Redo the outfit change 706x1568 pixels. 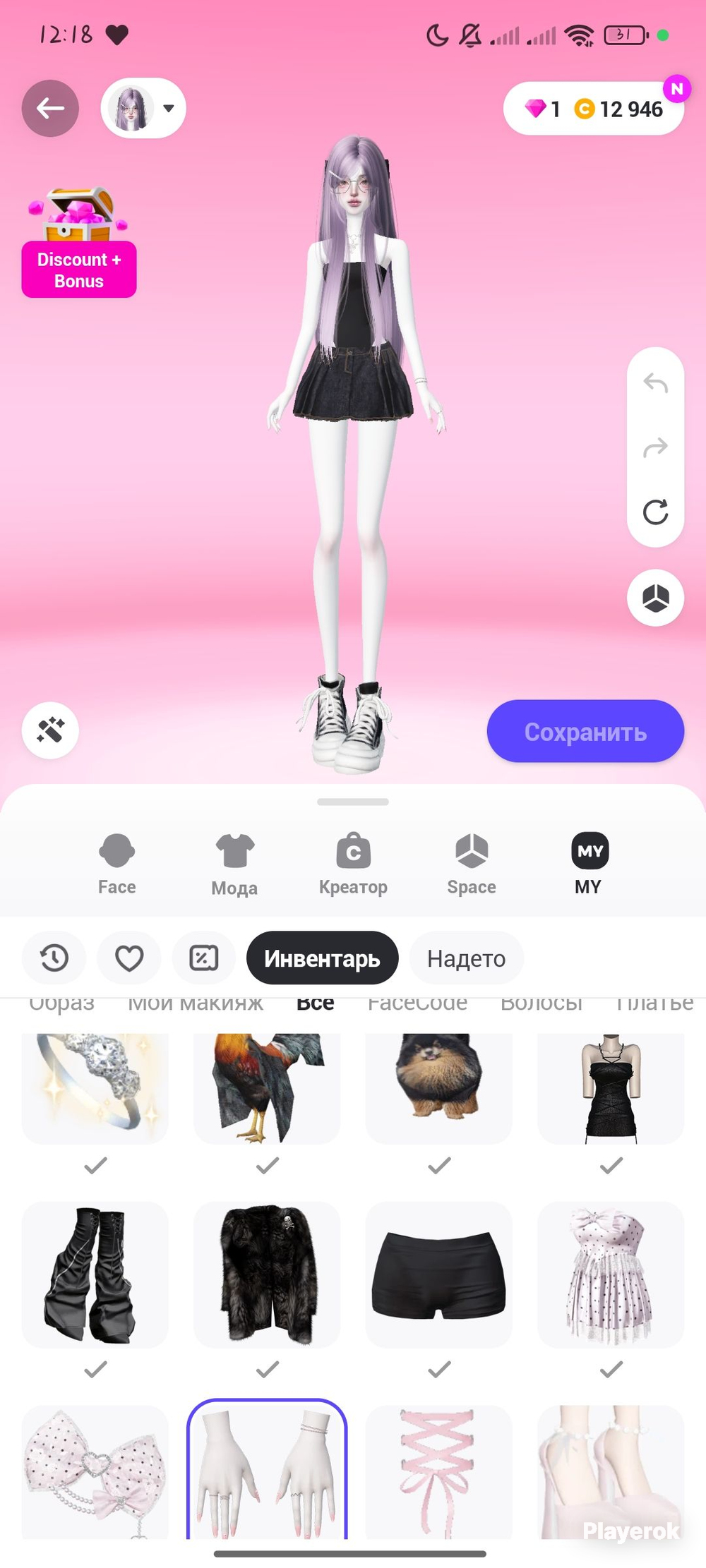pos(655,447)
